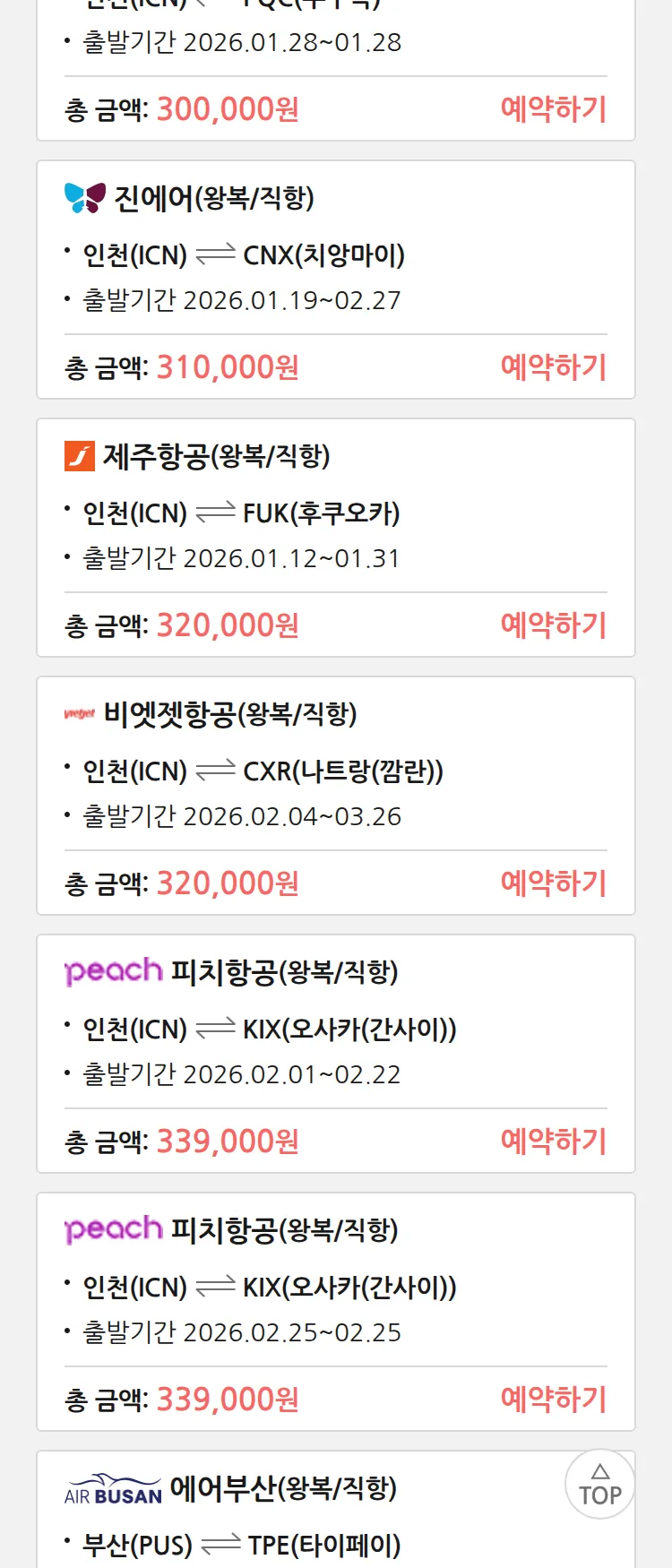Viewport: 672px width, 1568px height.
Task: Book Peach Osaka flight departing 02.25~02.25
Action: click(553, 1400)
